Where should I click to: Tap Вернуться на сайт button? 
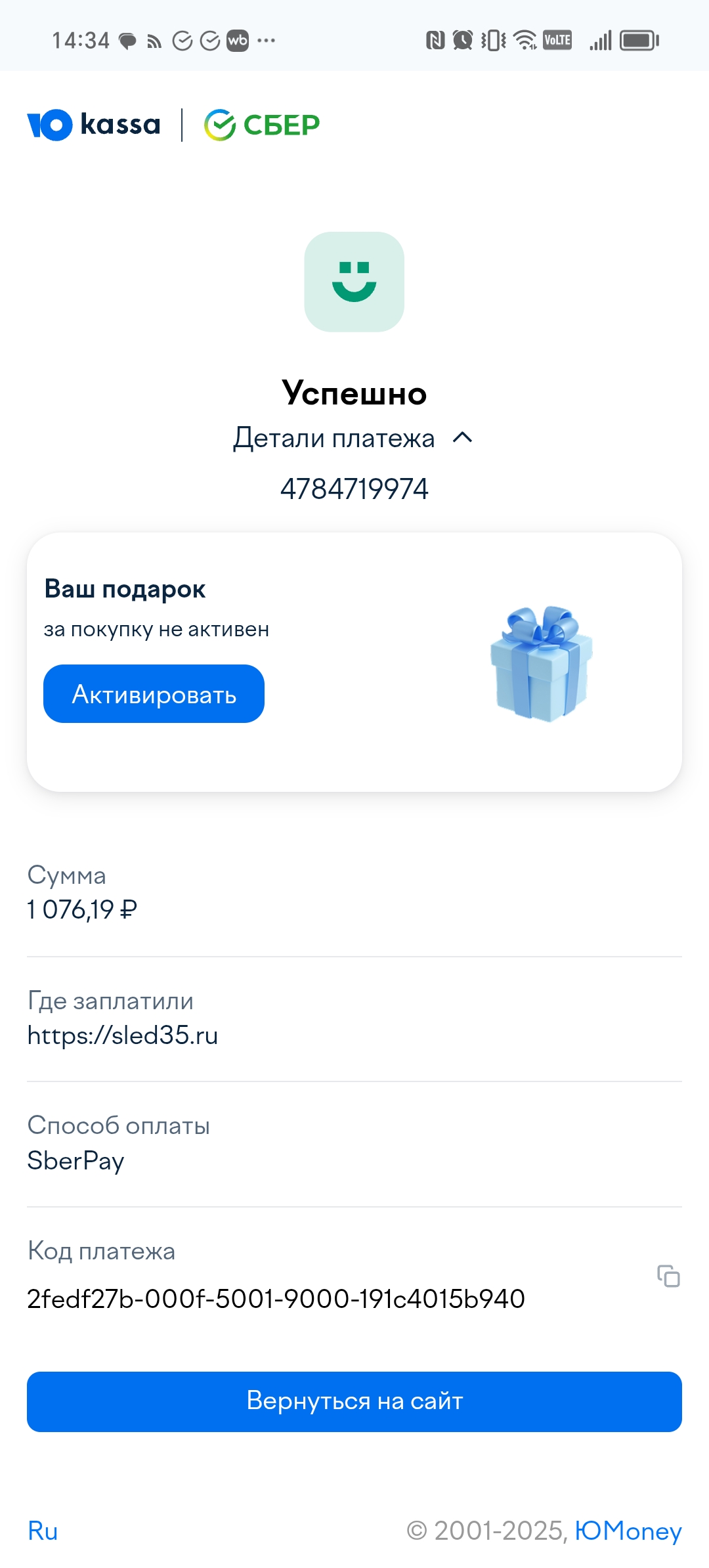pyautogui.click(x=354, y=1401)
